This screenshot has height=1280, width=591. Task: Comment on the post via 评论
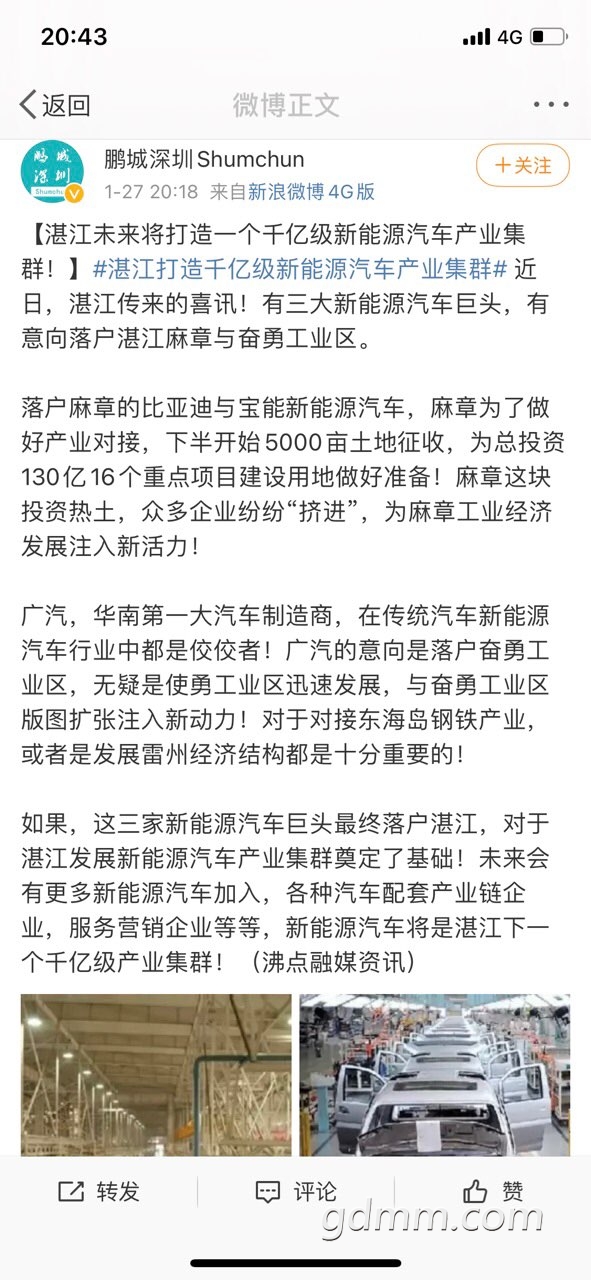point(295,1191)
